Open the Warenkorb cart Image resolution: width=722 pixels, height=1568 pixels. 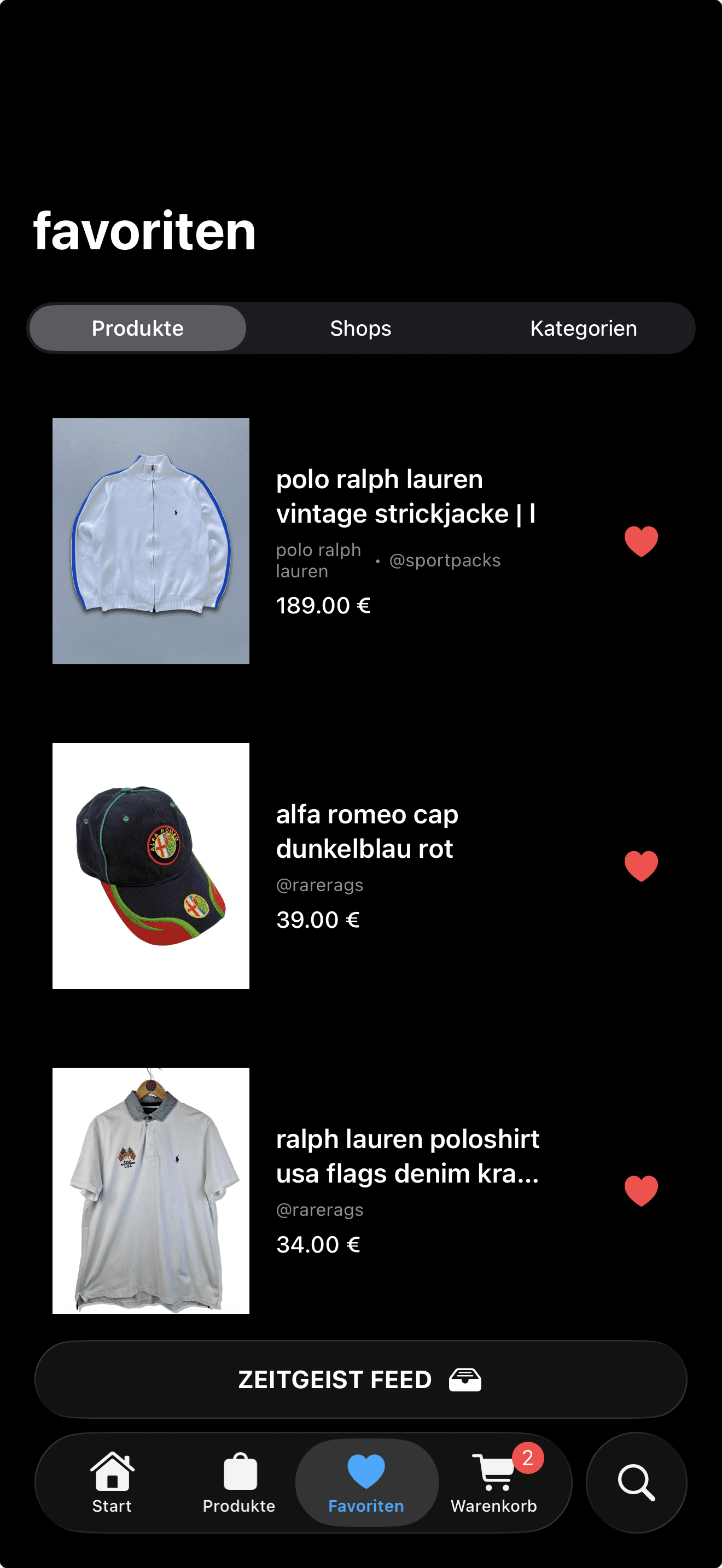coord(494,1482)
